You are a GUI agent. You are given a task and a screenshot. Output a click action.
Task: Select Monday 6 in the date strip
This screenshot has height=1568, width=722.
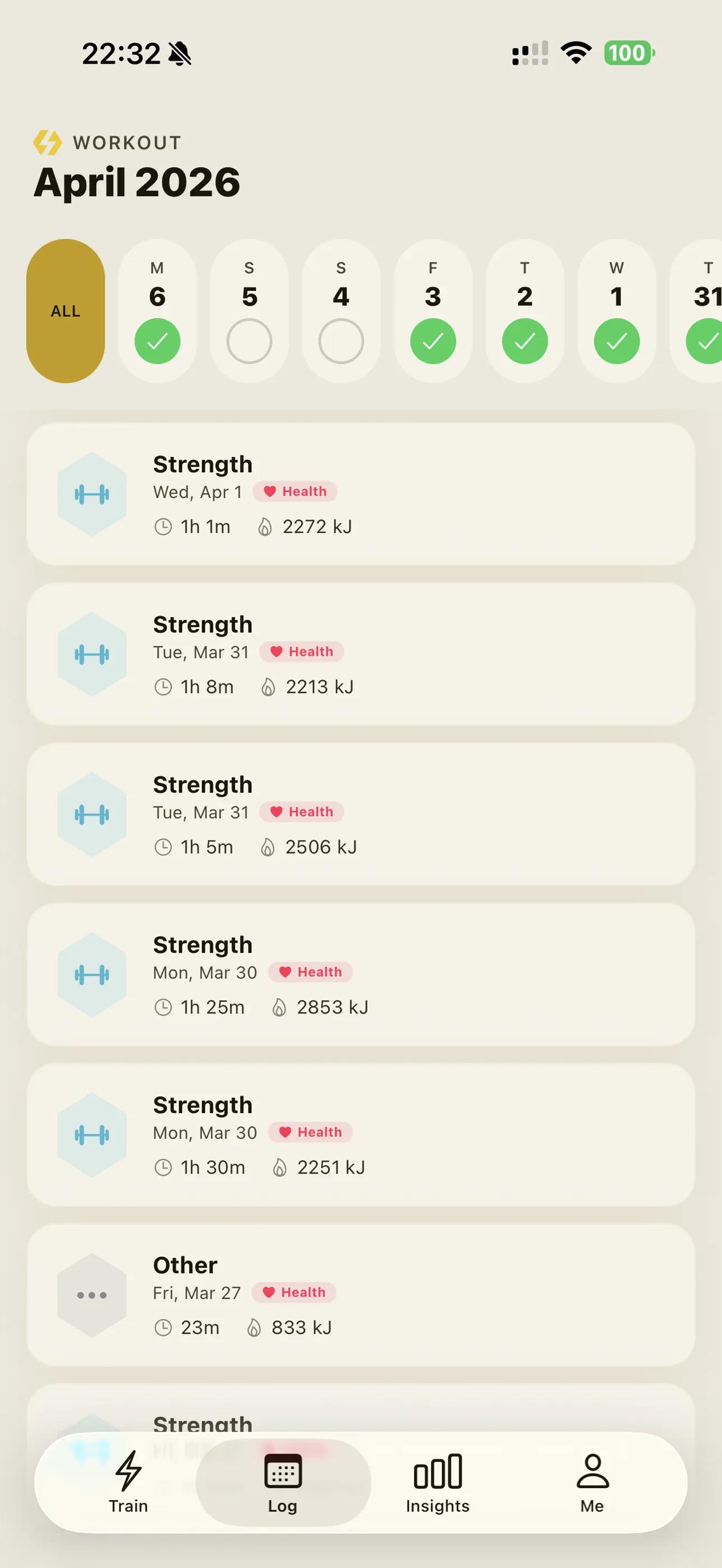pos(157,311)
